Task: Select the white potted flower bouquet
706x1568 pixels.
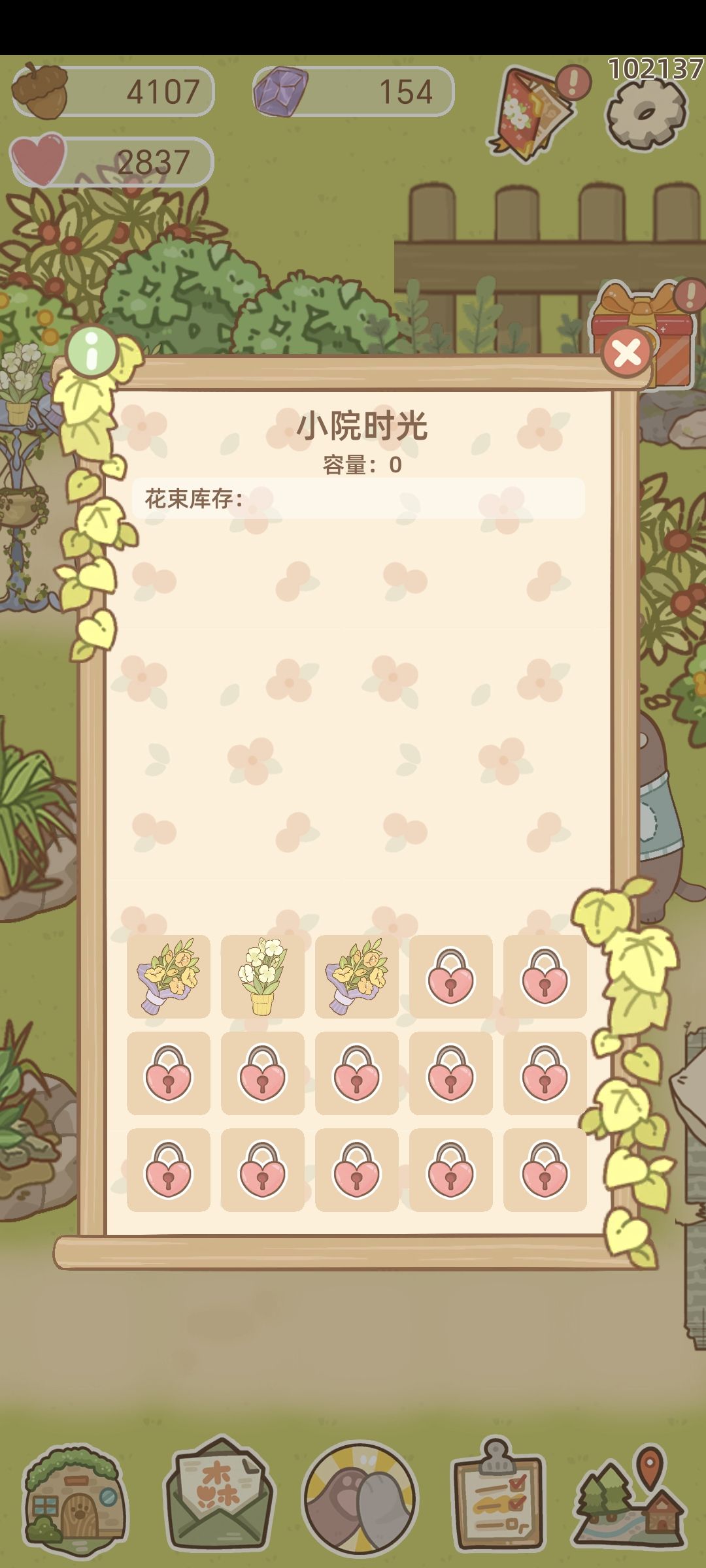Action: click(263, 976)
